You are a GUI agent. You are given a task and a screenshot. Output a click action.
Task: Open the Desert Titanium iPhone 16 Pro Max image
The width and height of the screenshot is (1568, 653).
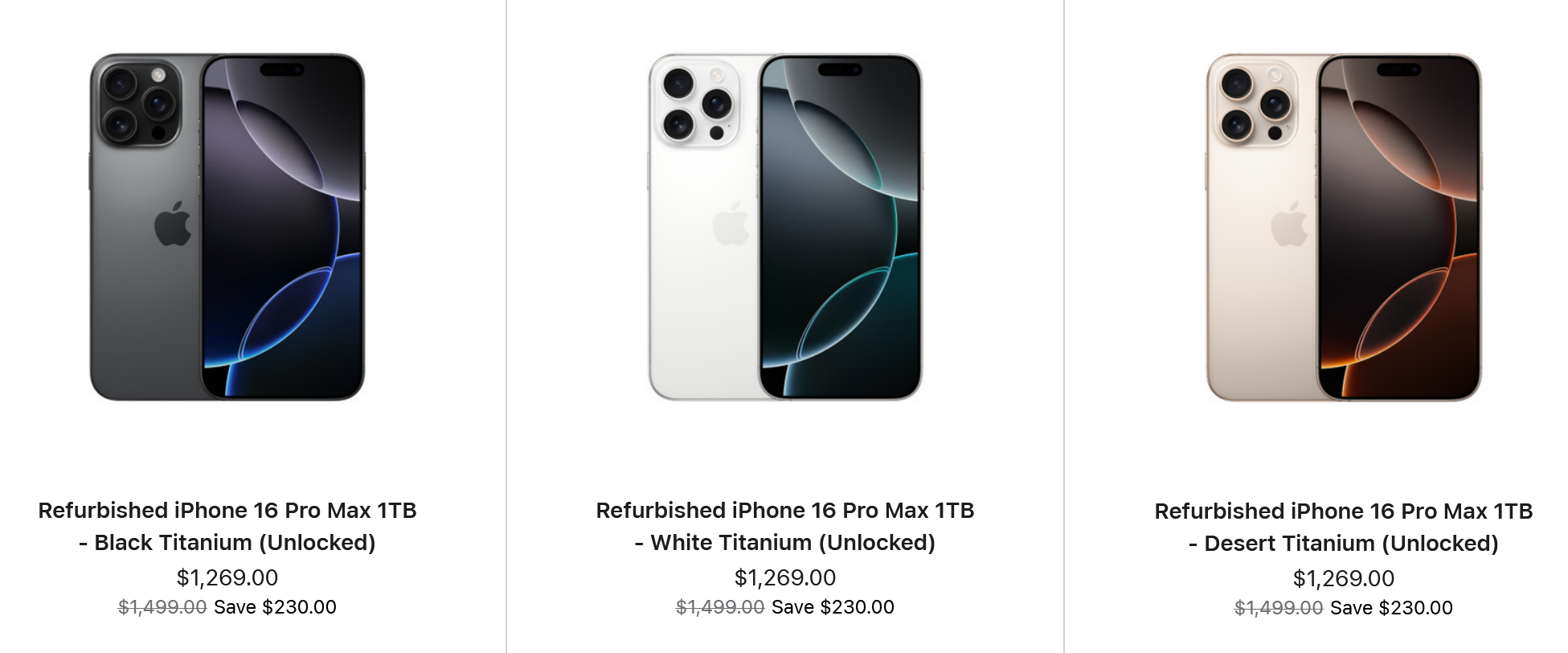(x=1343, y=227)
